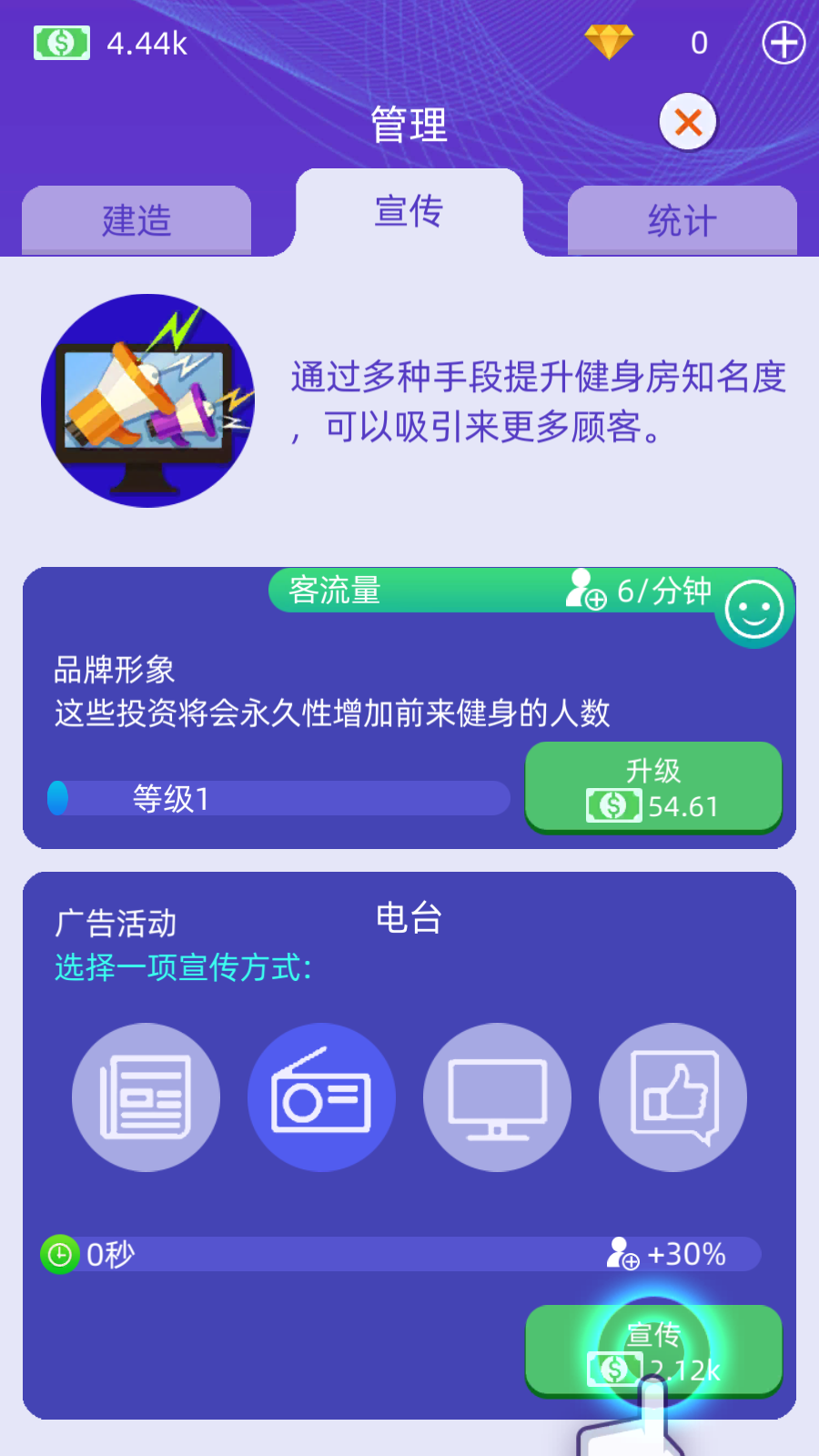Switch to the 建造 tab
819x1456 pixels.
click(136, 220)
